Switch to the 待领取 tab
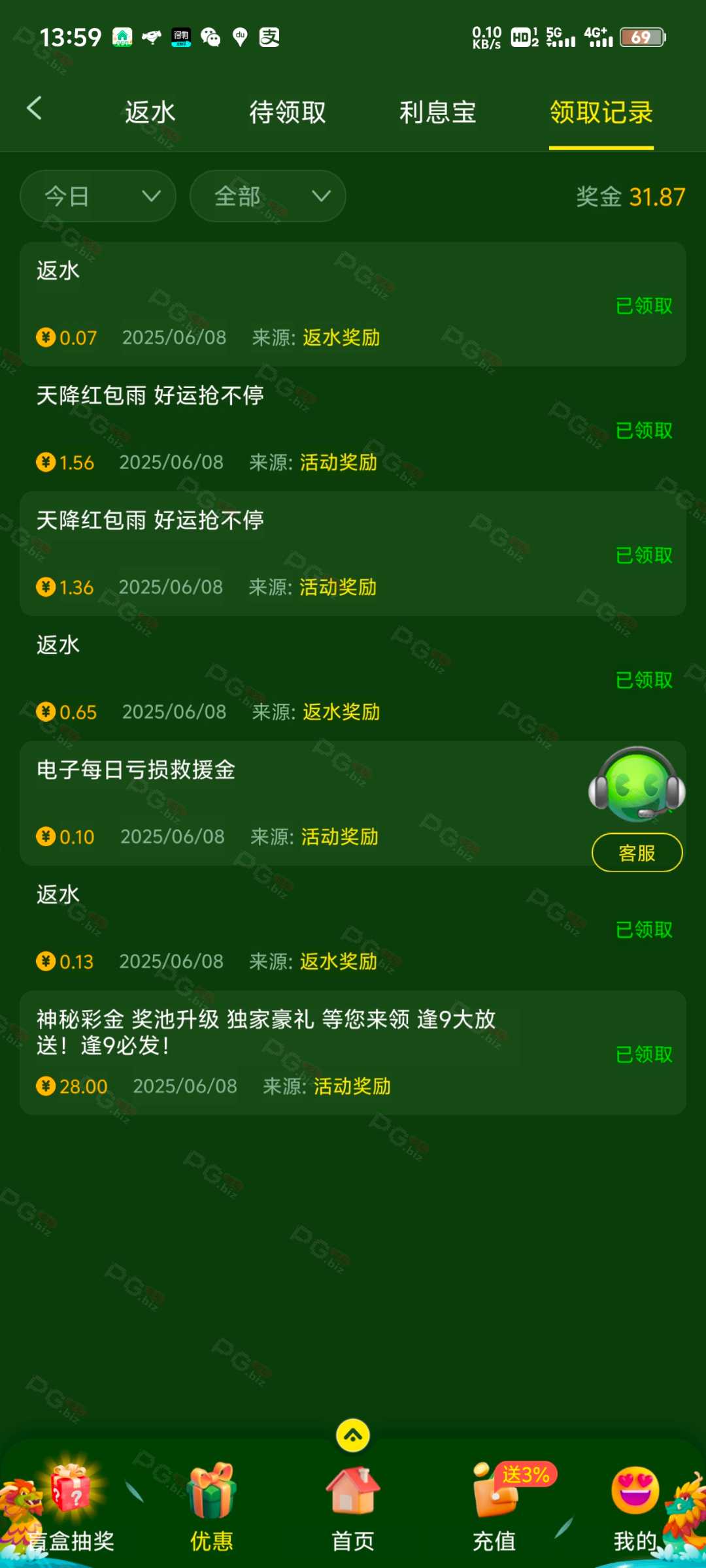This screenshot has width=706, height=1568. tap(288, 112)
